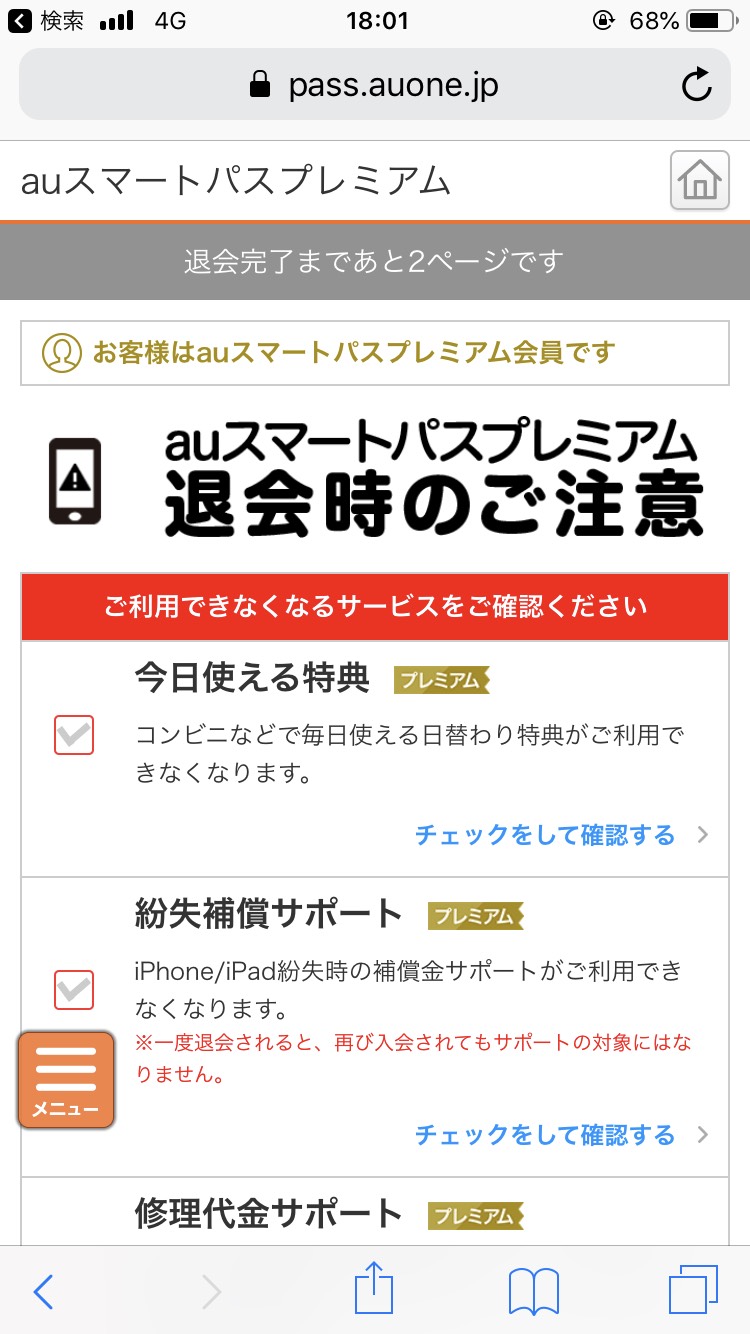Return to 検索 app via status bar
Viewport: 750px width, 1334px height.
[46, 21]
